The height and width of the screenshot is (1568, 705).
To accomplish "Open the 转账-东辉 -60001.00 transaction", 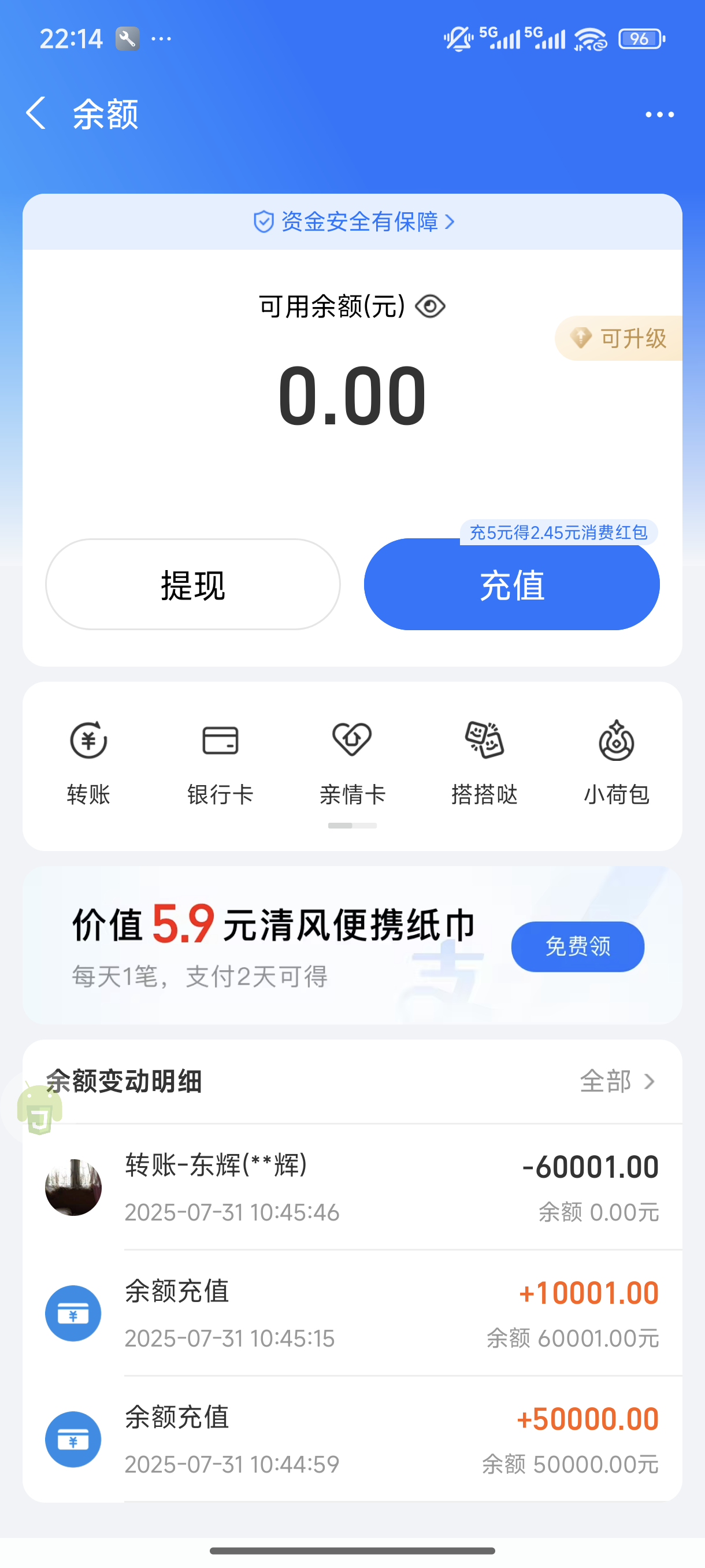I will [x=353, y=1187].
